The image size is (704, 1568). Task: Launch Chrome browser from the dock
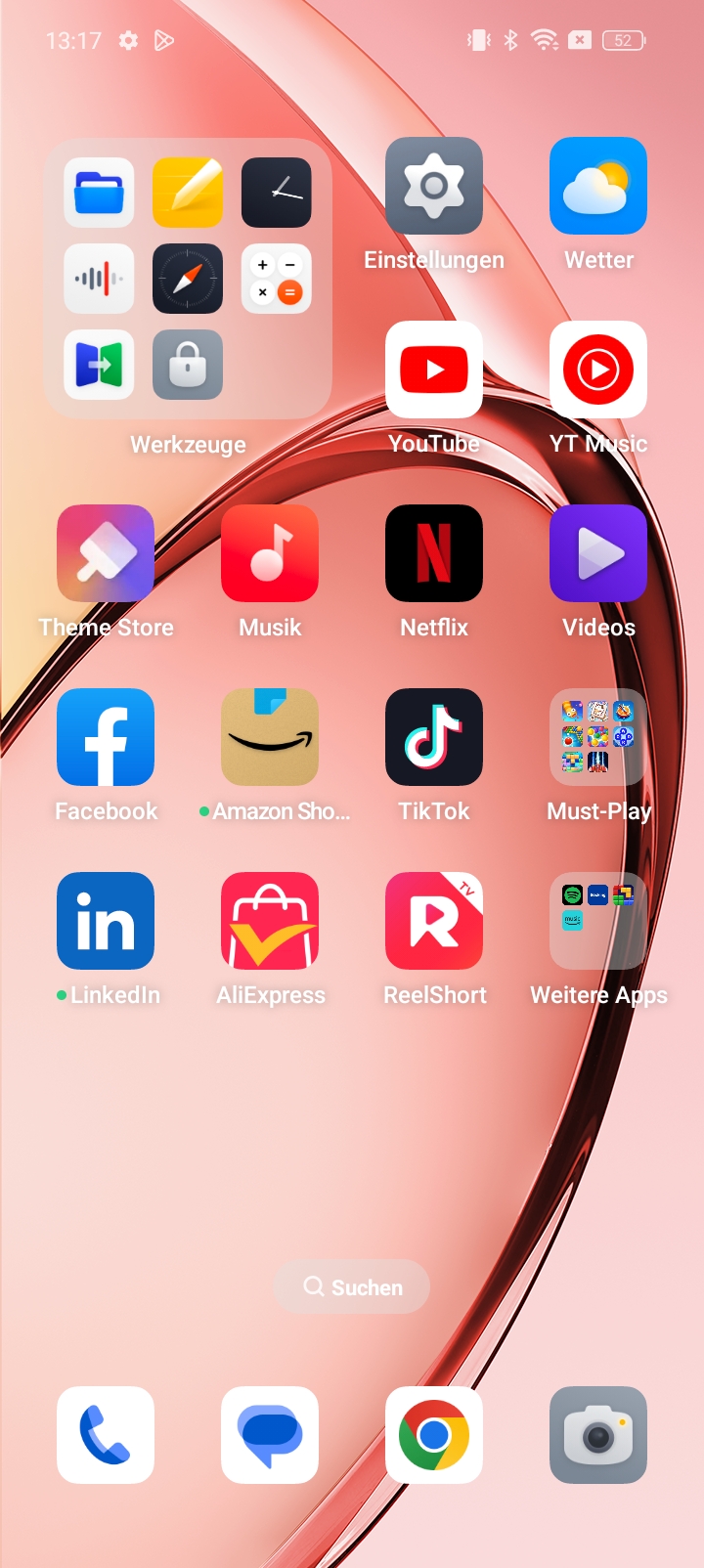[x=434, y=1435]
